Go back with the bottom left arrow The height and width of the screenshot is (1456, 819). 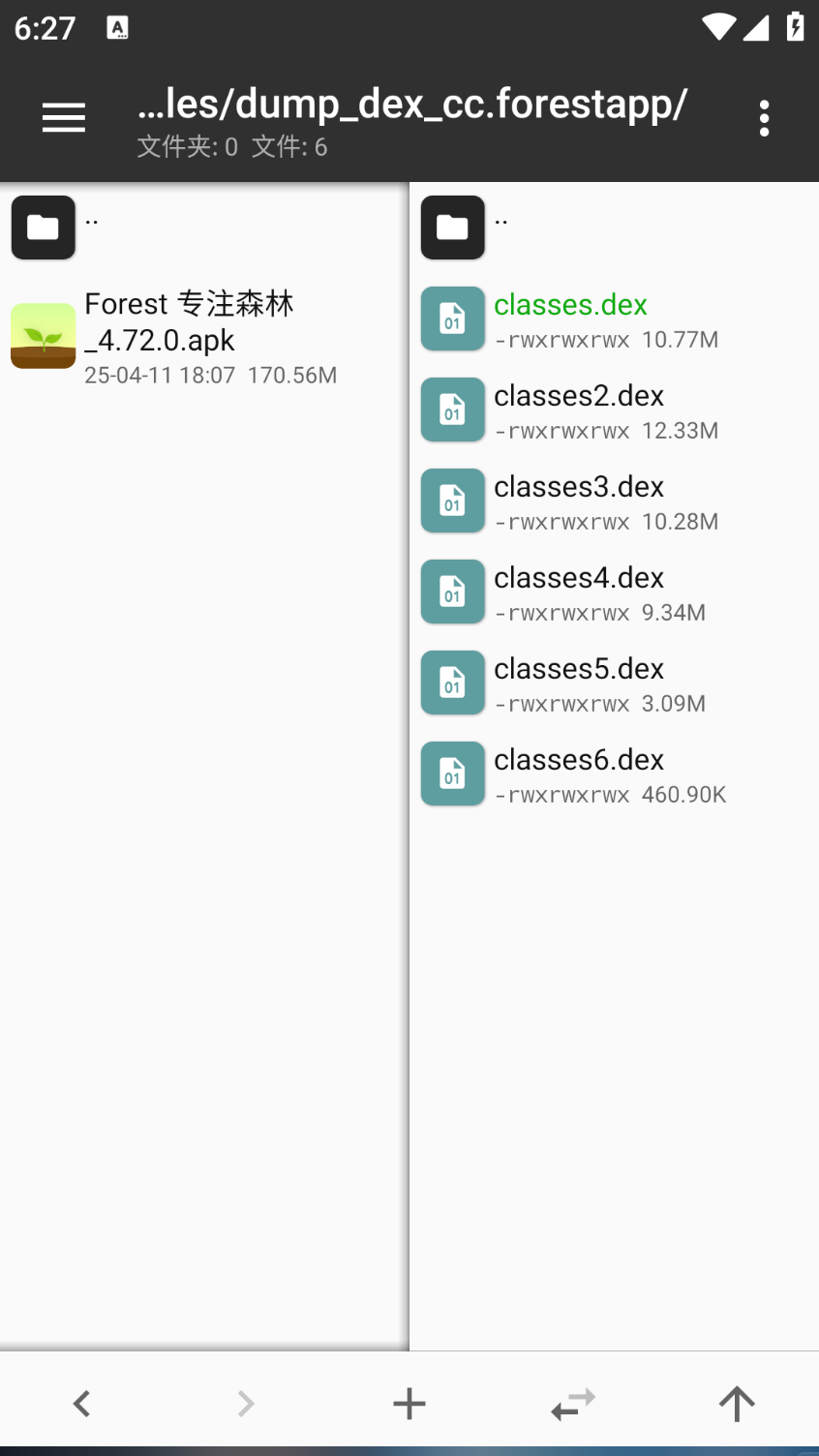pyautogui.click(x=82, y=1403)
